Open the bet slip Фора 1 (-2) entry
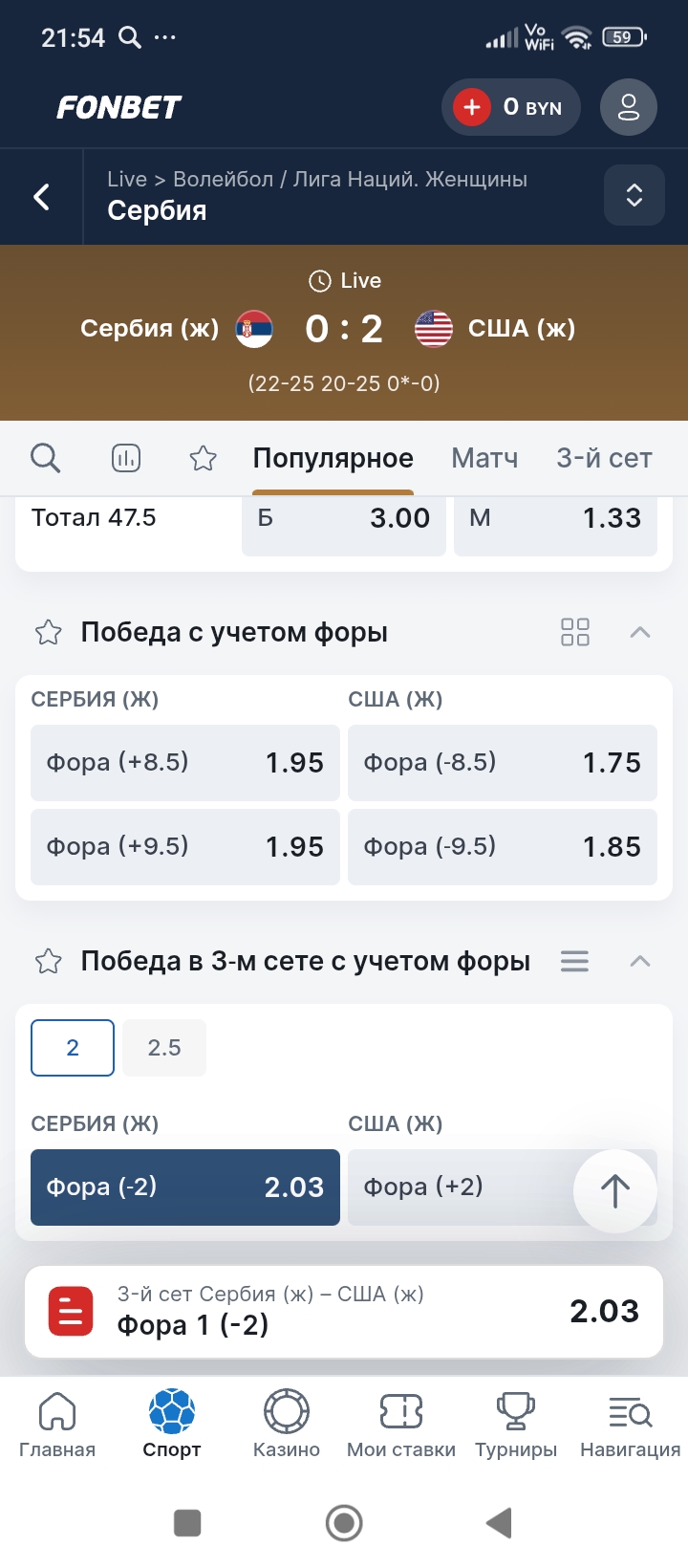The height and width of the screenshot is (1568, 688). pos(344,1311)
